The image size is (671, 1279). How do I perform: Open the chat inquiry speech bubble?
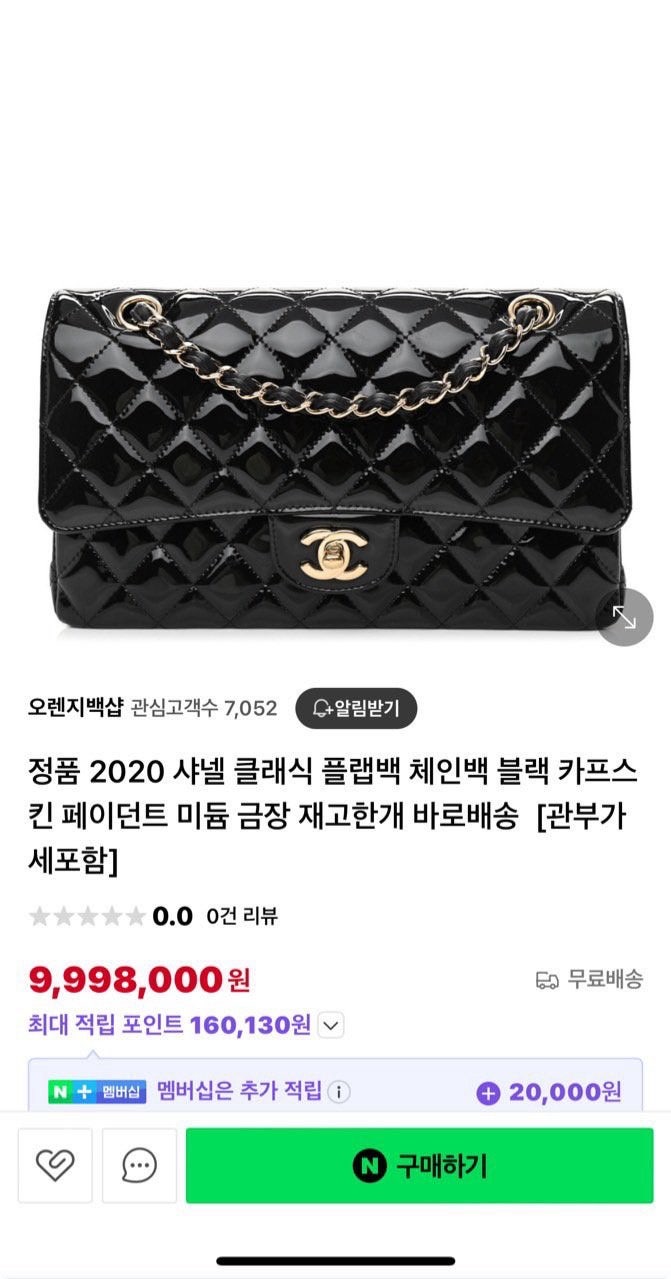(x=139, y=1166)
